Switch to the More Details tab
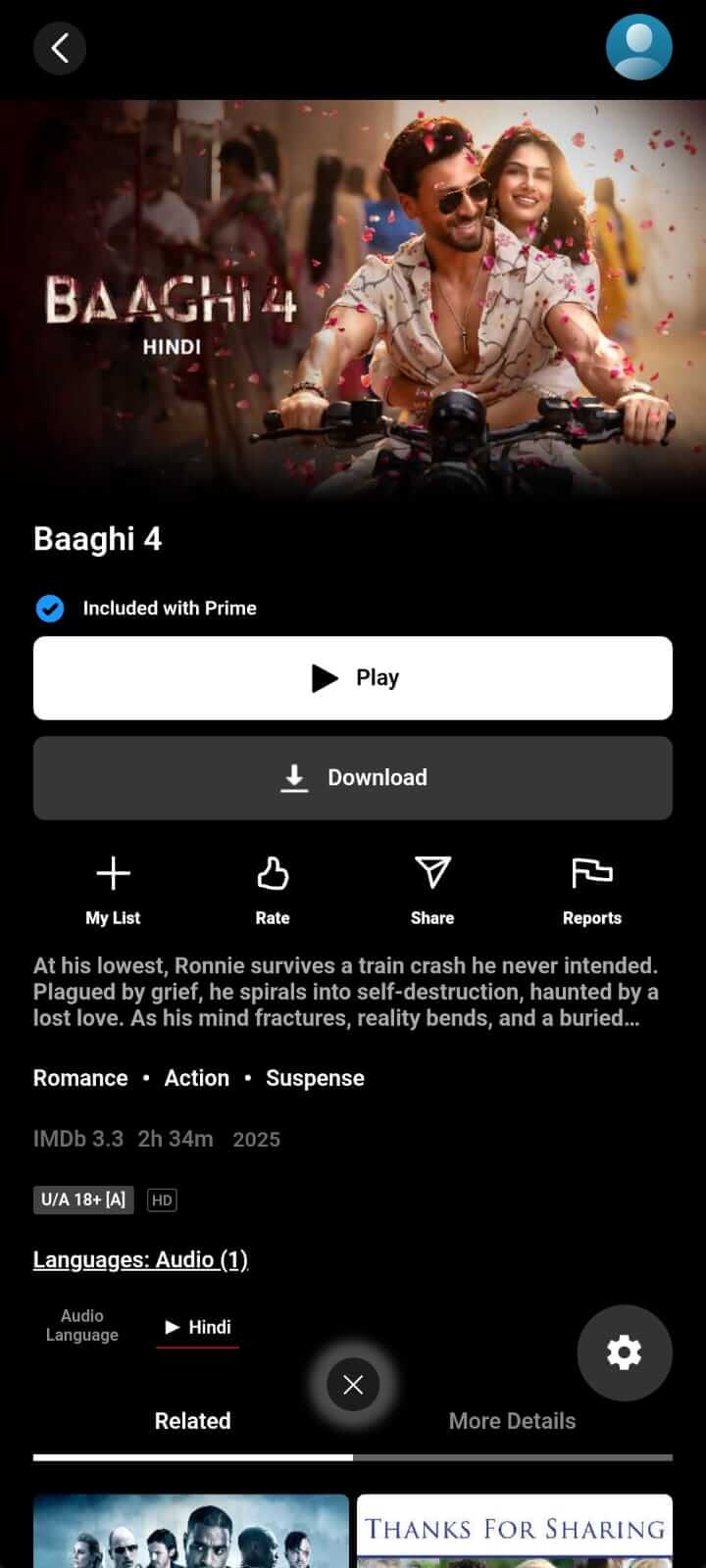This screenshot has width=706, height=1568. point(512,1421)
